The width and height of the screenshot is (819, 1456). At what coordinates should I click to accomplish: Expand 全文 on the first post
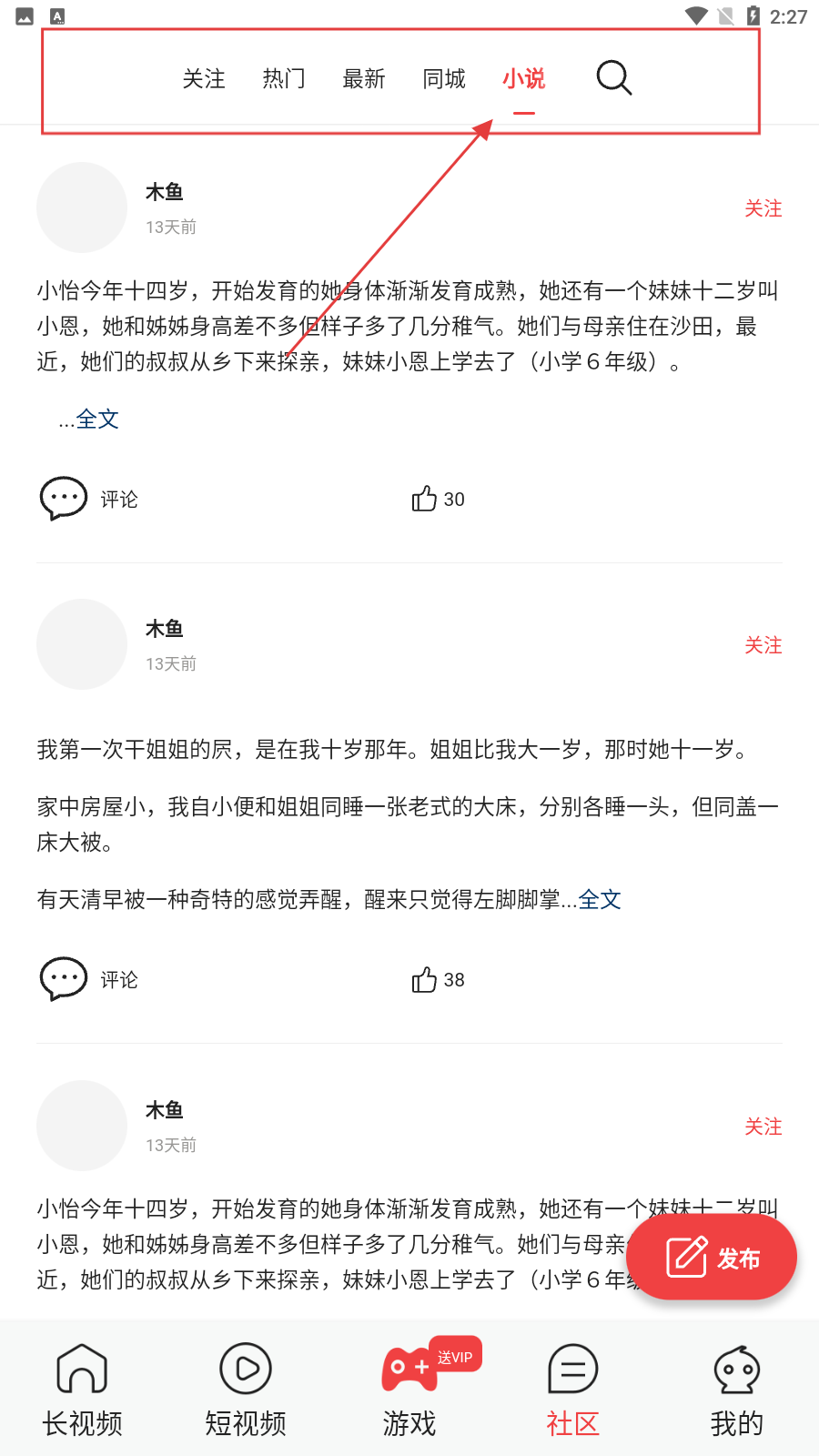(97, 419)
